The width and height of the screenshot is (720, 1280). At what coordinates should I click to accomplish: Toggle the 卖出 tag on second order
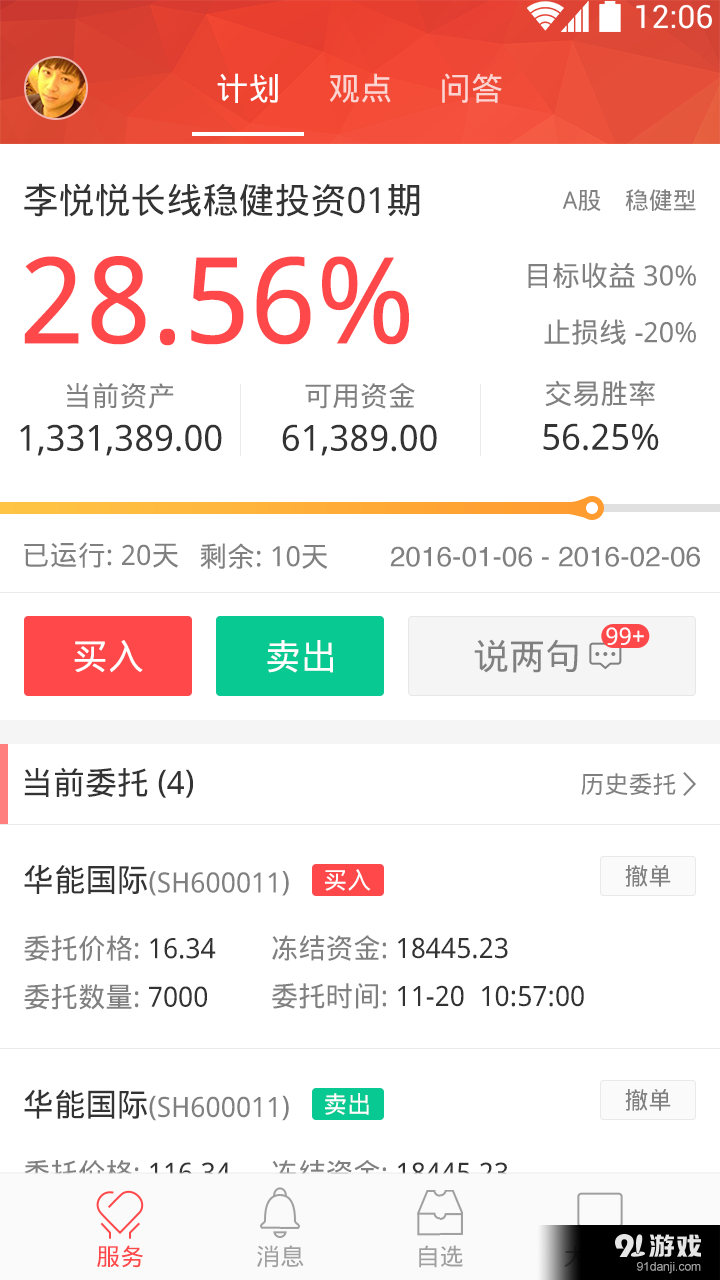pyautogui.click(x=347, y=1104)
